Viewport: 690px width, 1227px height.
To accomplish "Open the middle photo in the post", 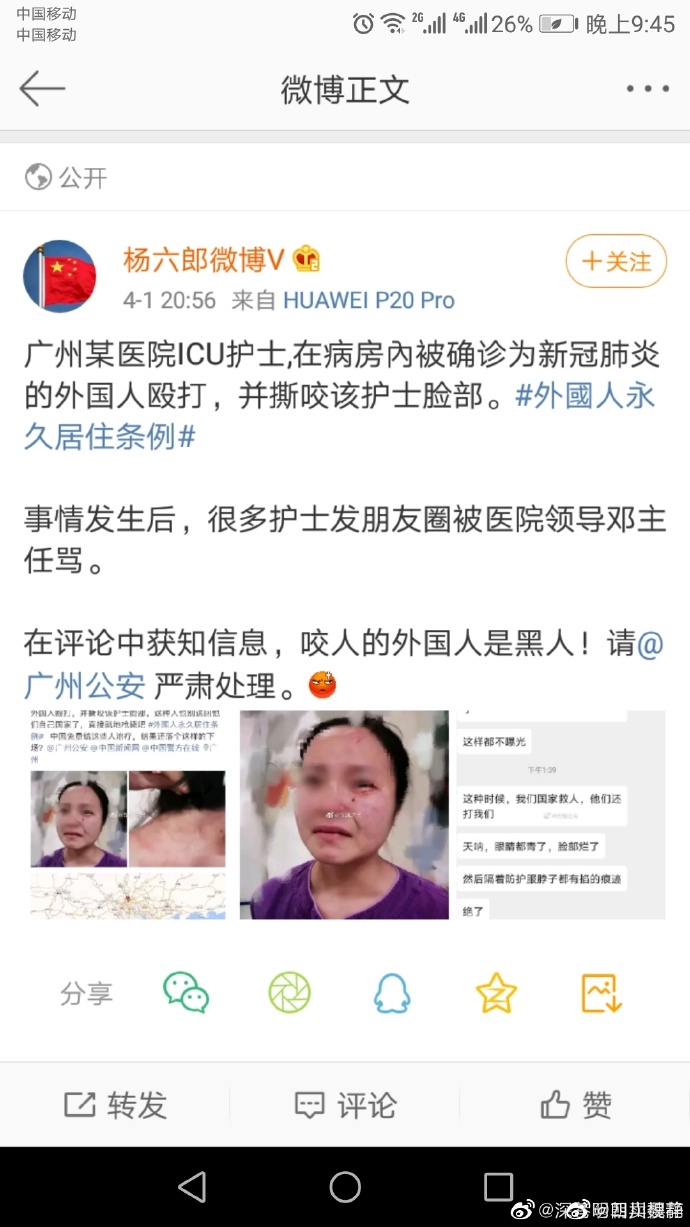I will 343,814.
